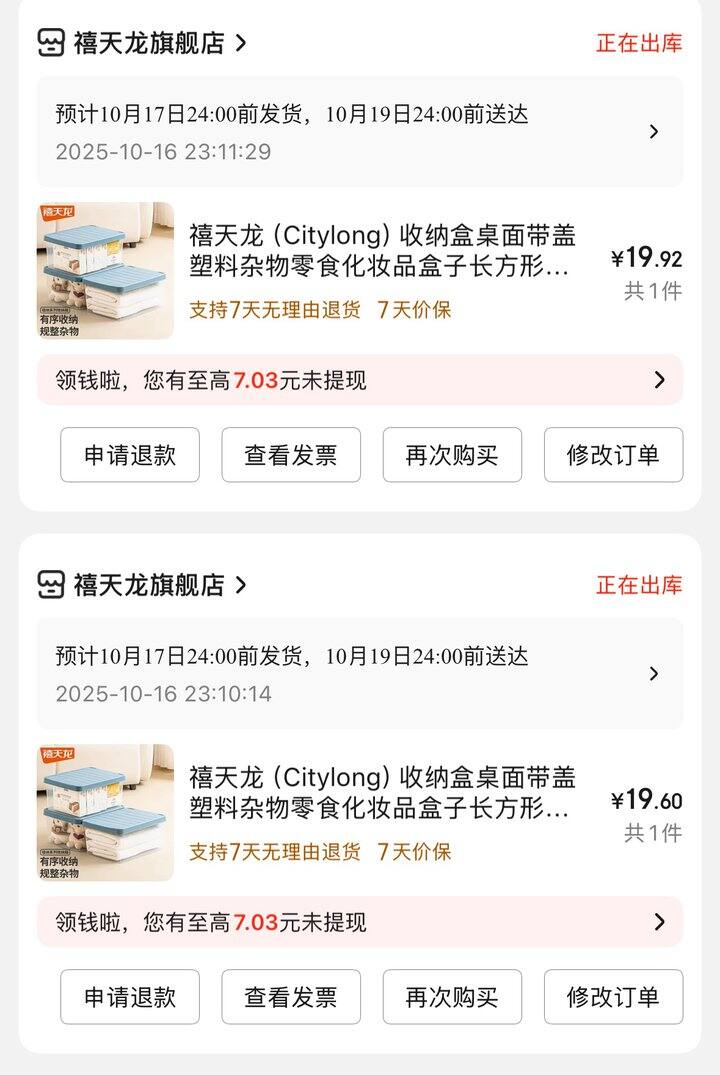This screenshot has width=720, height=1075.
Task: Open 7.03元 withdrawal banner in ¥19.92 order
Action: tap(360, 380)
